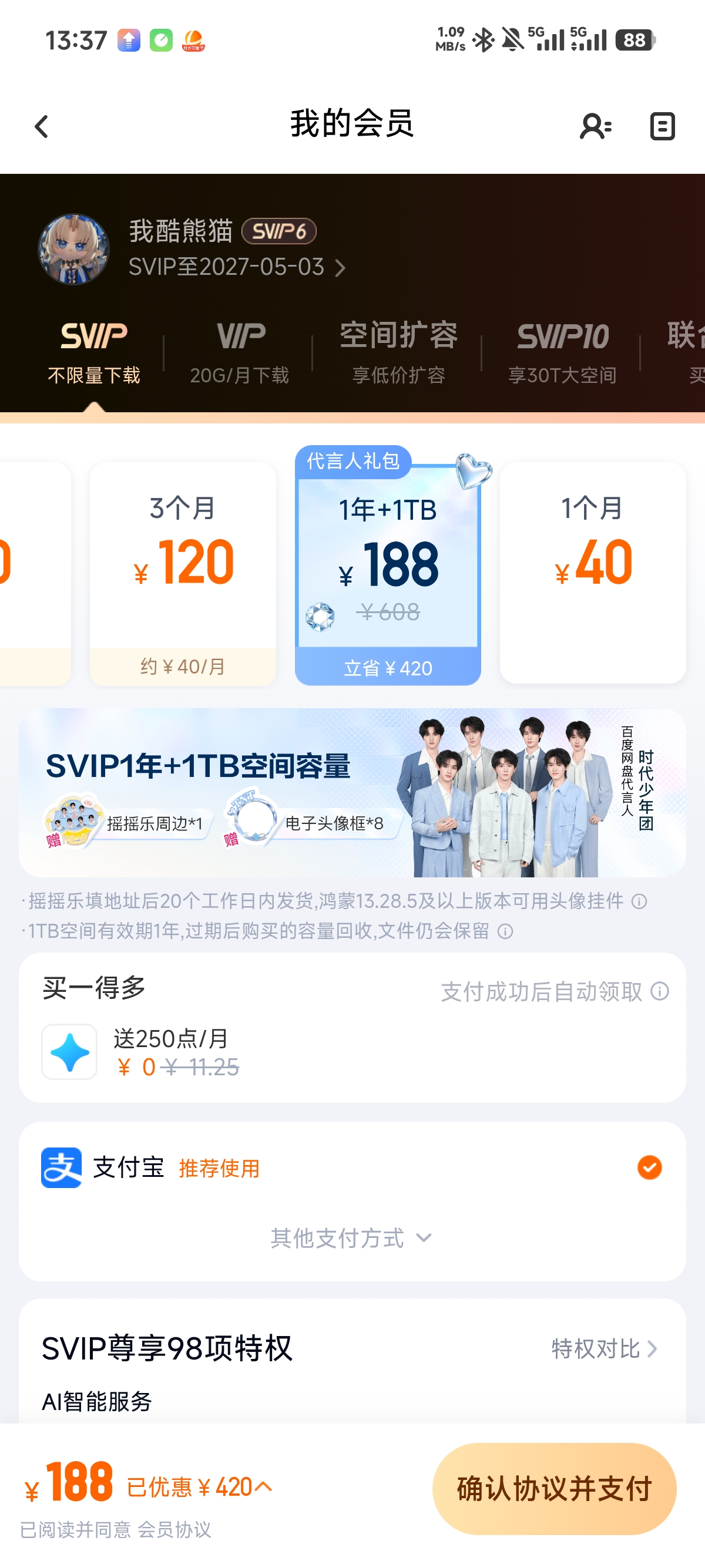Open SVIP expiry date details

point(237,267)
